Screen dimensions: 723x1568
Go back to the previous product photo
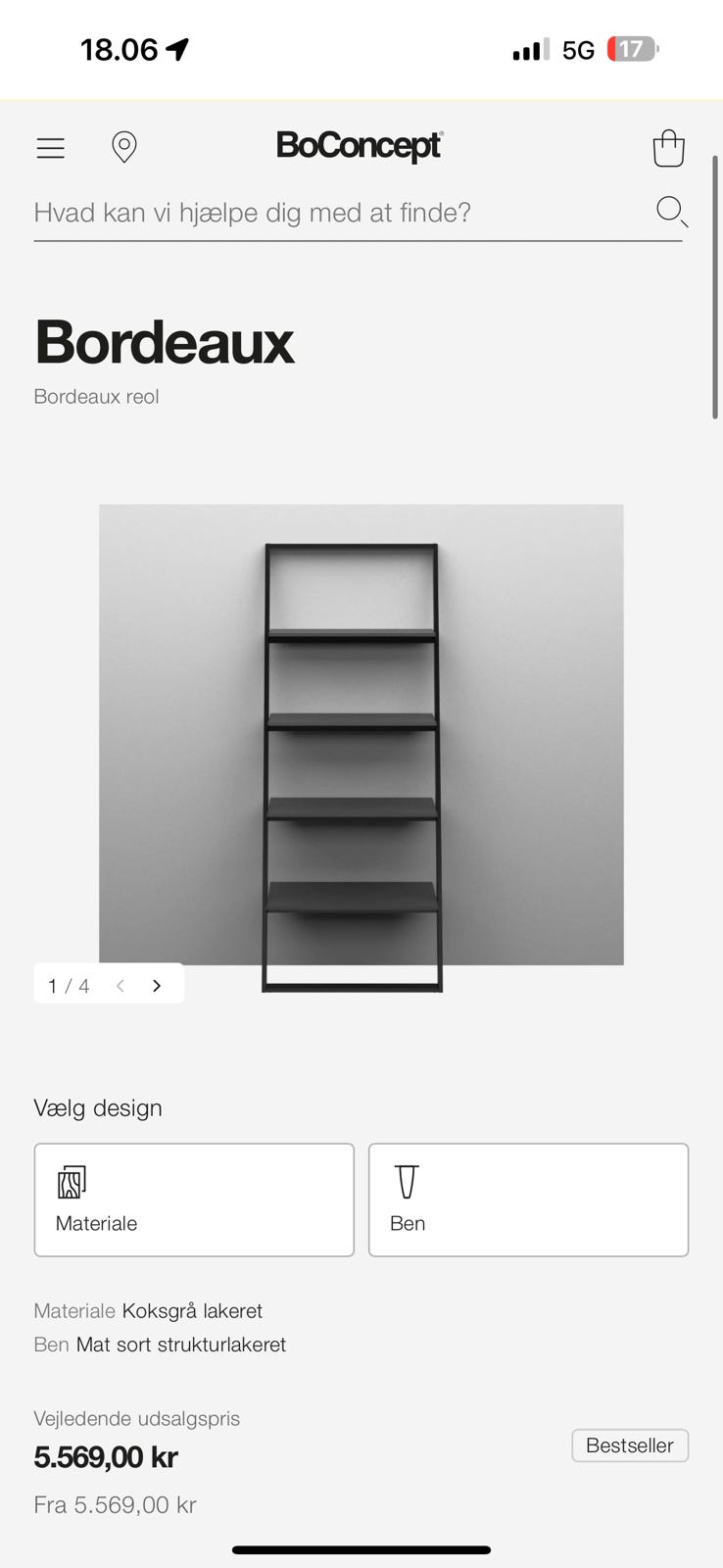click(x=120, y=985)
